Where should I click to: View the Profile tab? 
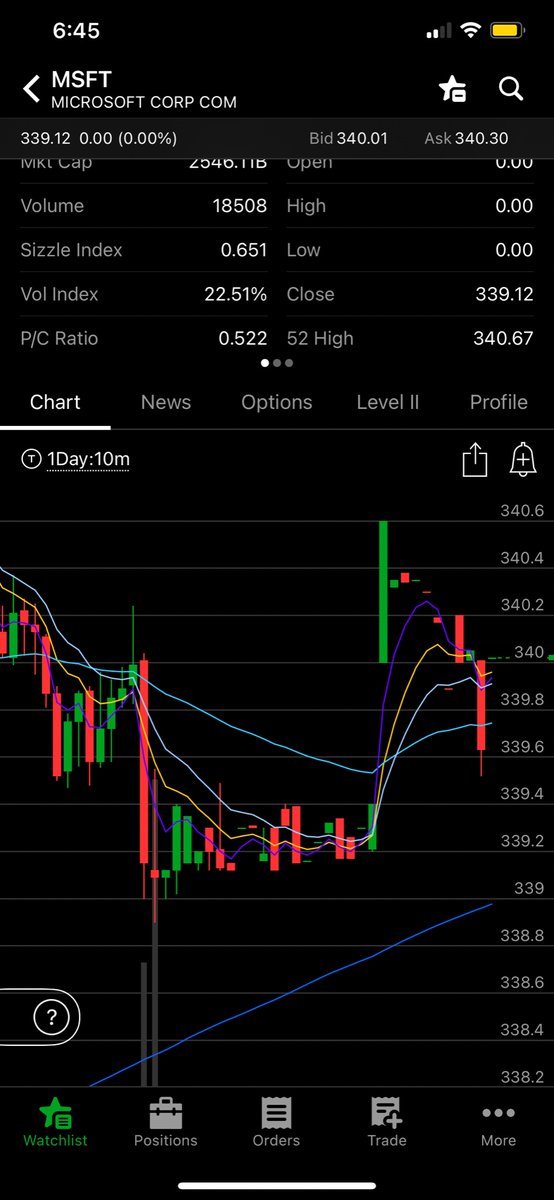(499, 402)
